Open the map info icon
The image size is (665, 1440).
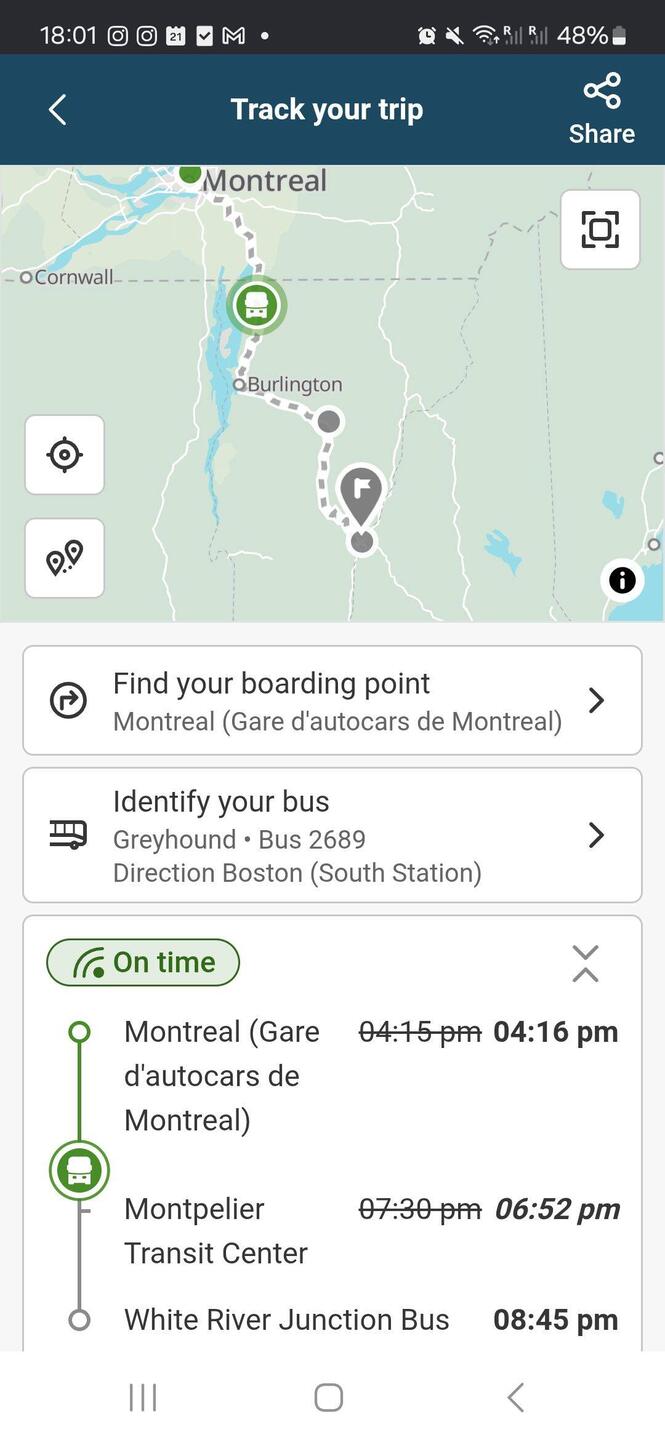622,579
